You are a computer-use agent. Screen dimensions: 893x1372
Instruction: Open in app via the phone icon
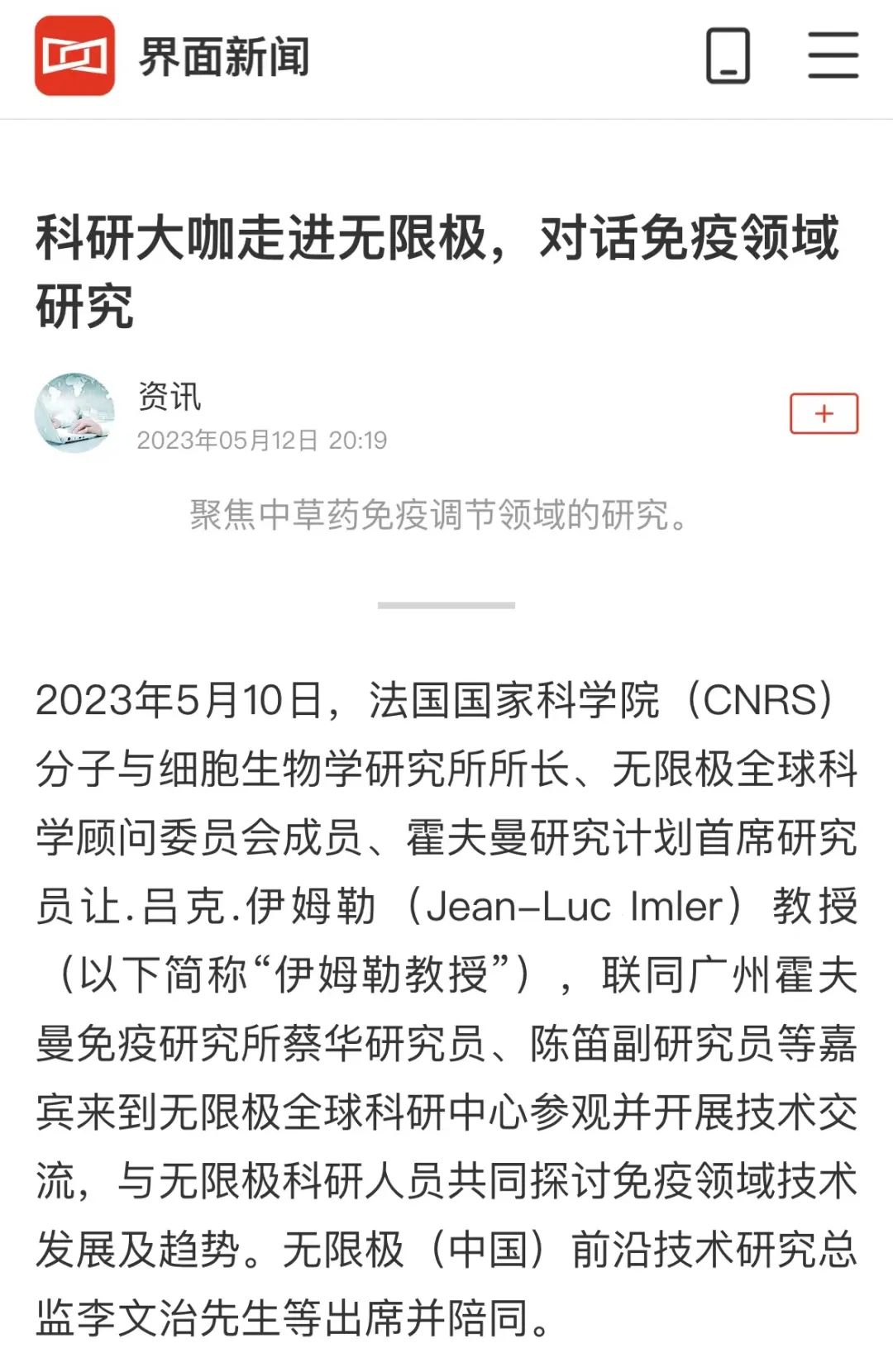coord(728,55)
